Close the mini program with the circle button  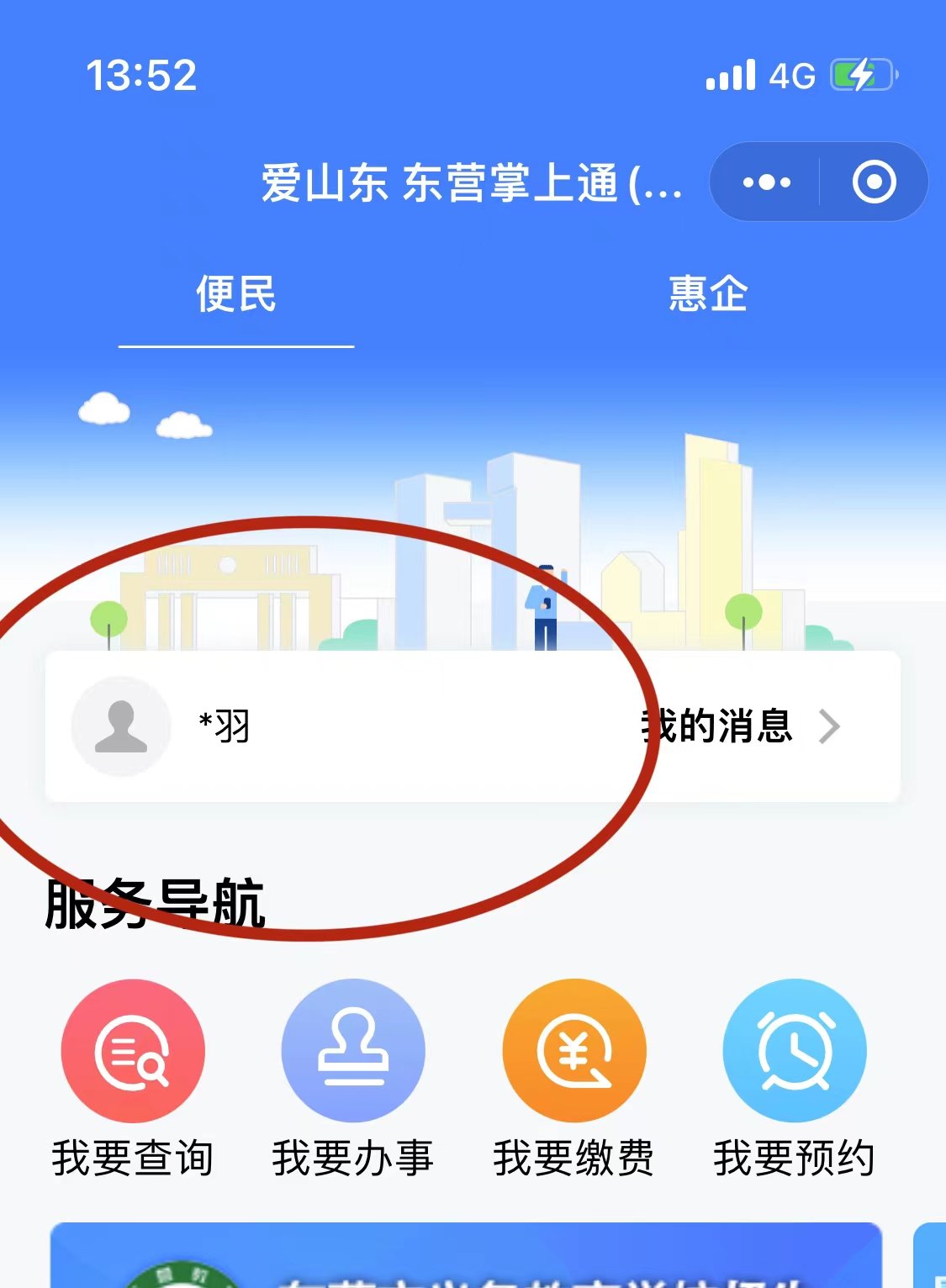[874, 182]
